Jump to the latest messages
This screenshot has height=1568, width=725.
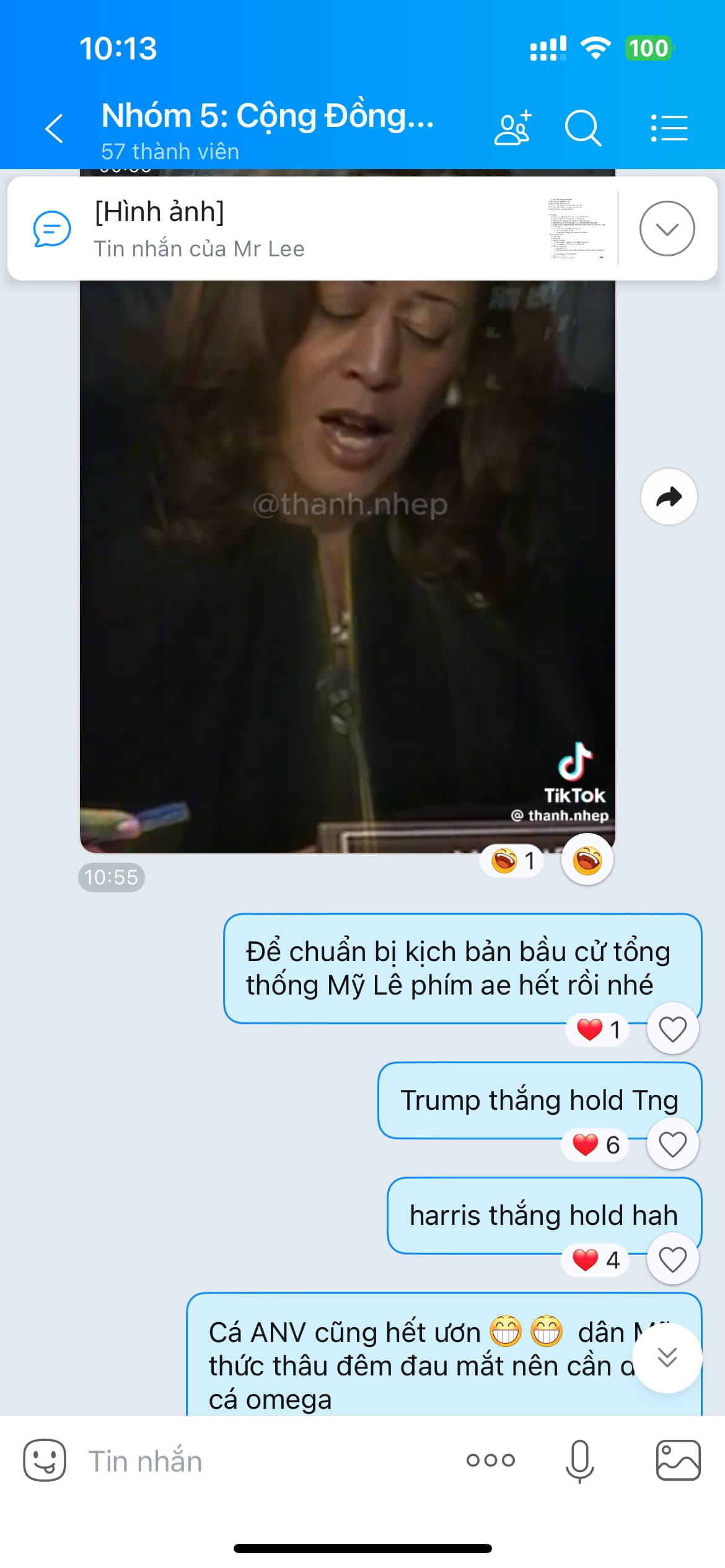[x=667, y=1357]
